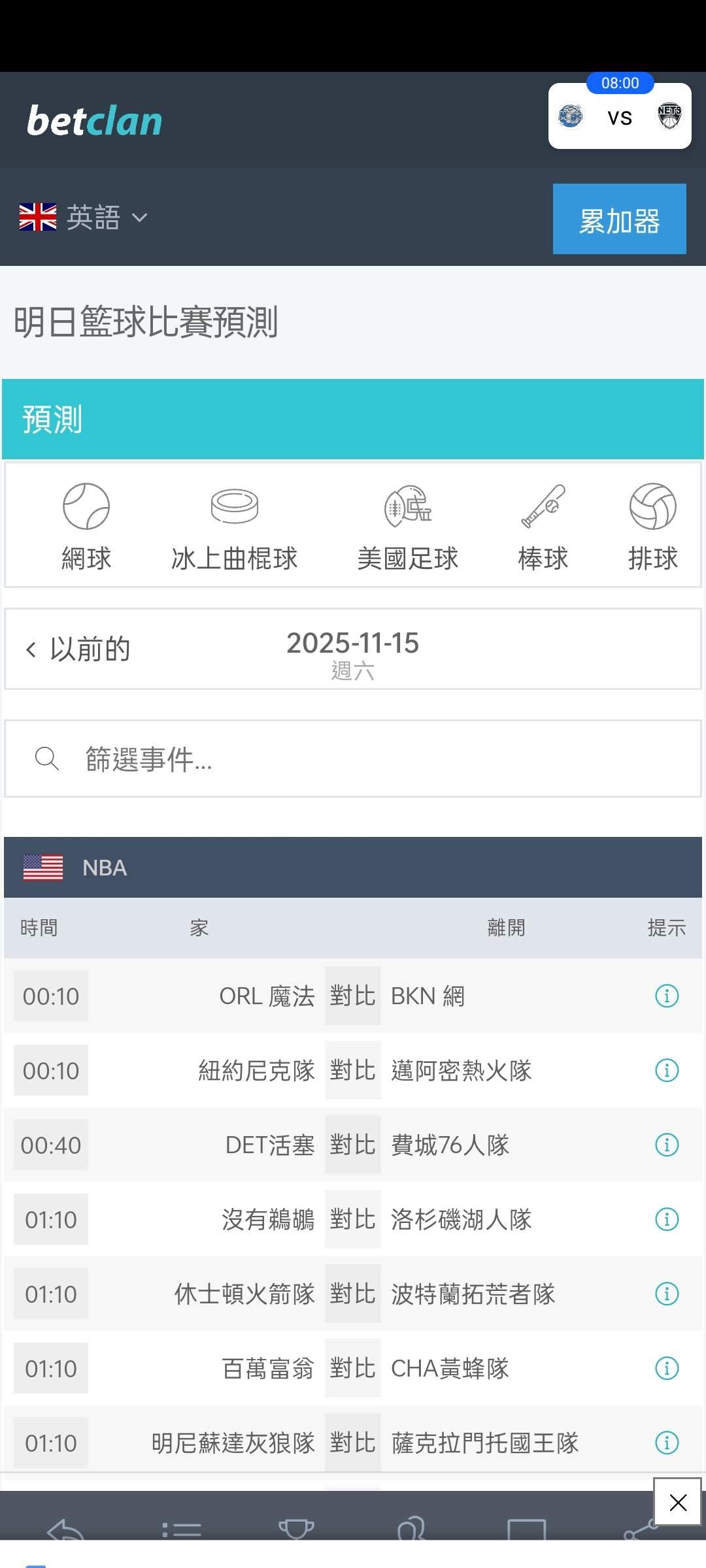Open the ORL 魔法 vs BKN 網 match
706x1568 pixels.
click(352, 996)
